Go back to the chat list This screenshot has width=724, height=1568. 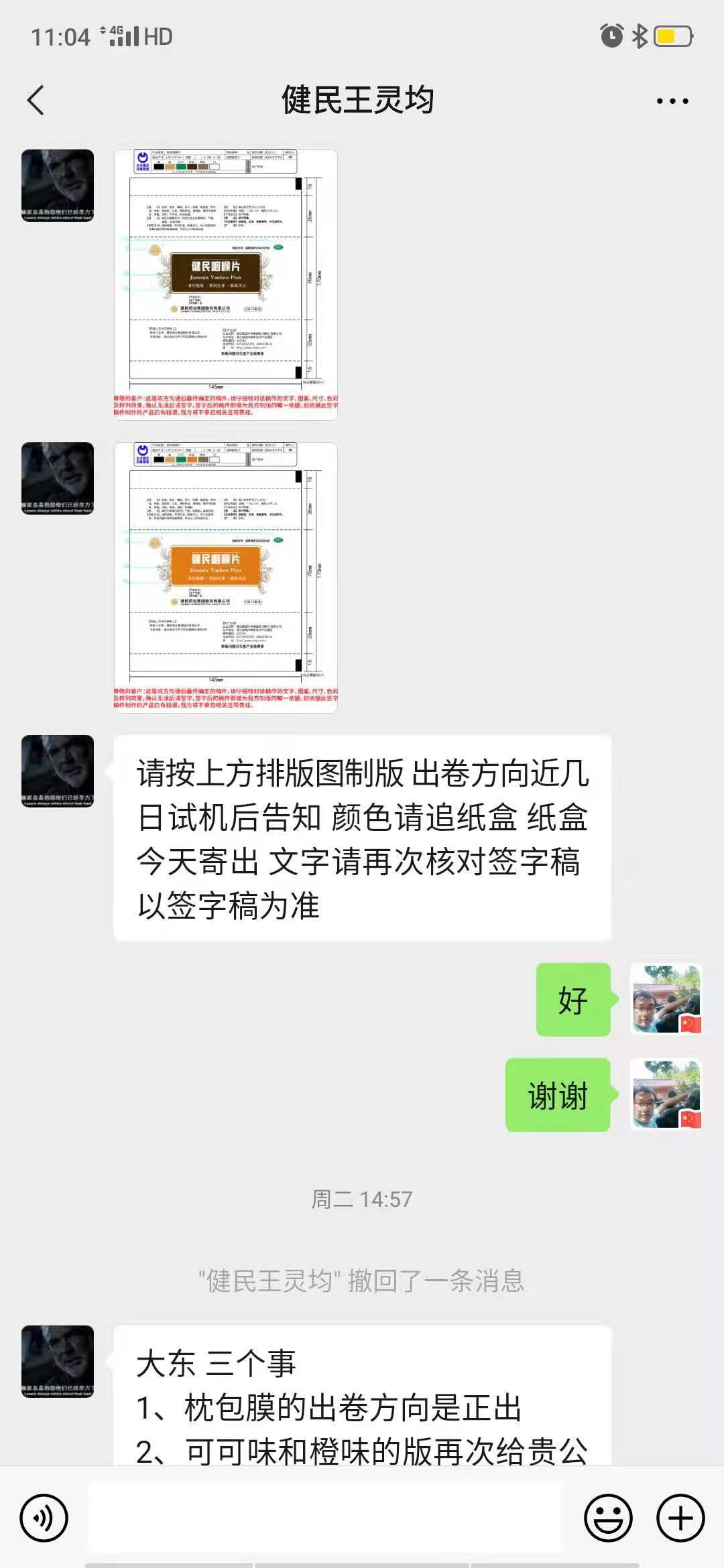(x=36, y=101)
